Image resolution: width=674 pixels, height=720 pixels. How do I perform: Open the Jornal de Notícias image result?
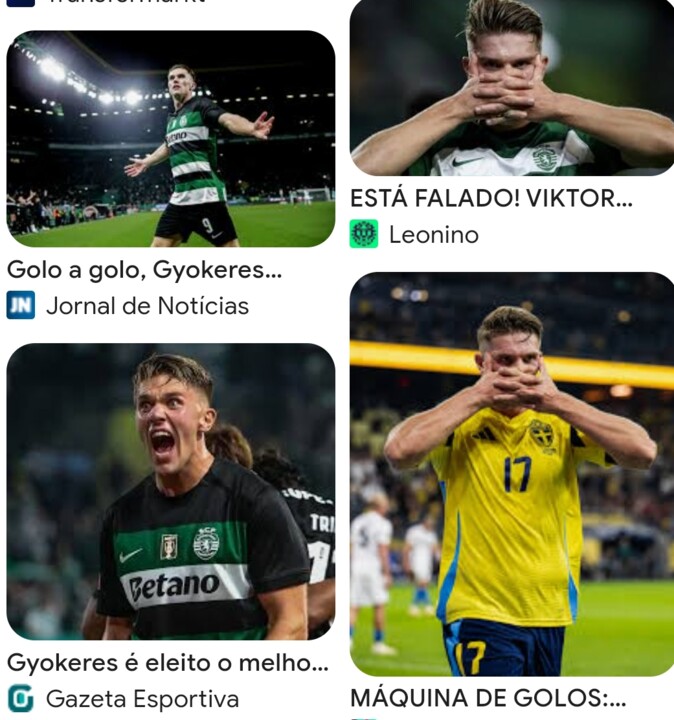170,140
